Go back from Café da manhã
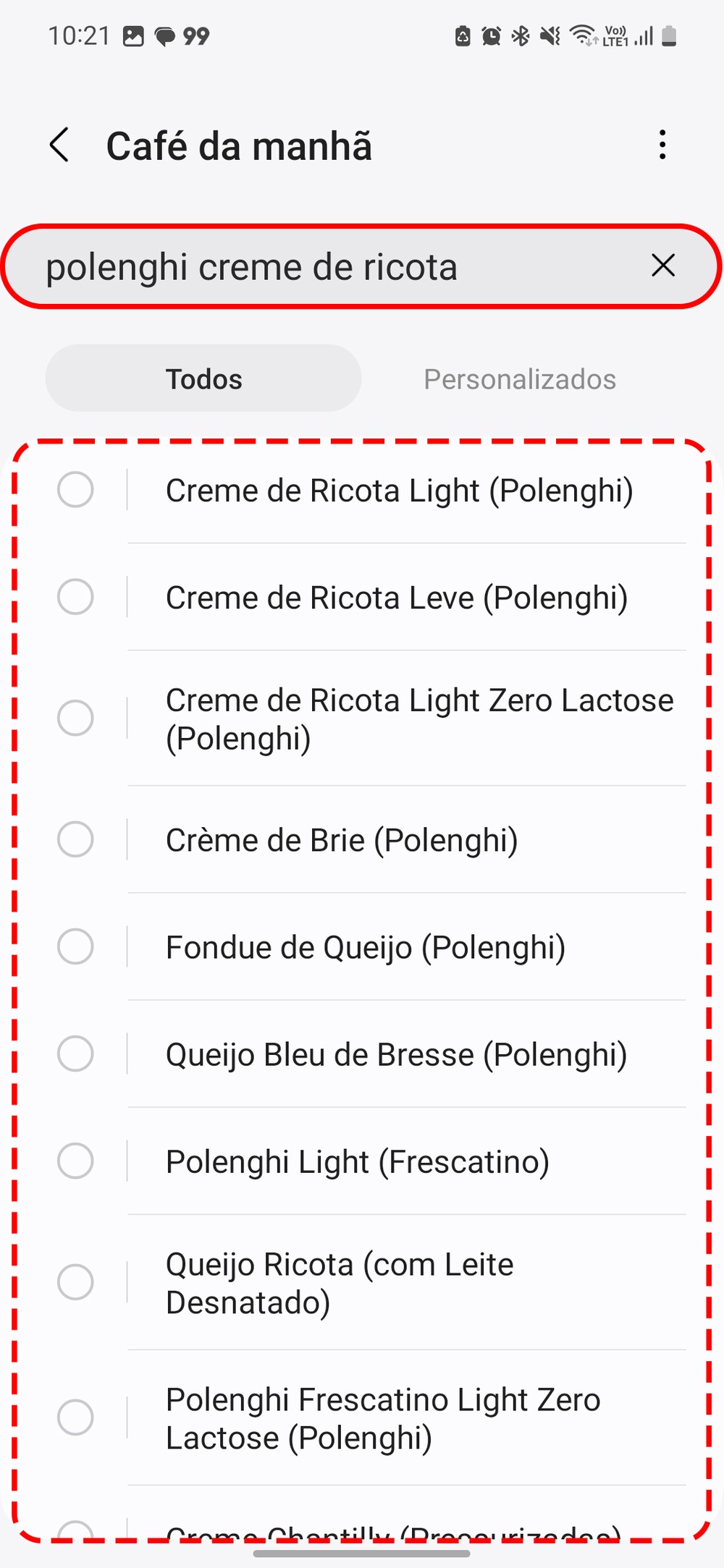 pyautogui.click(x=60, y=145)
